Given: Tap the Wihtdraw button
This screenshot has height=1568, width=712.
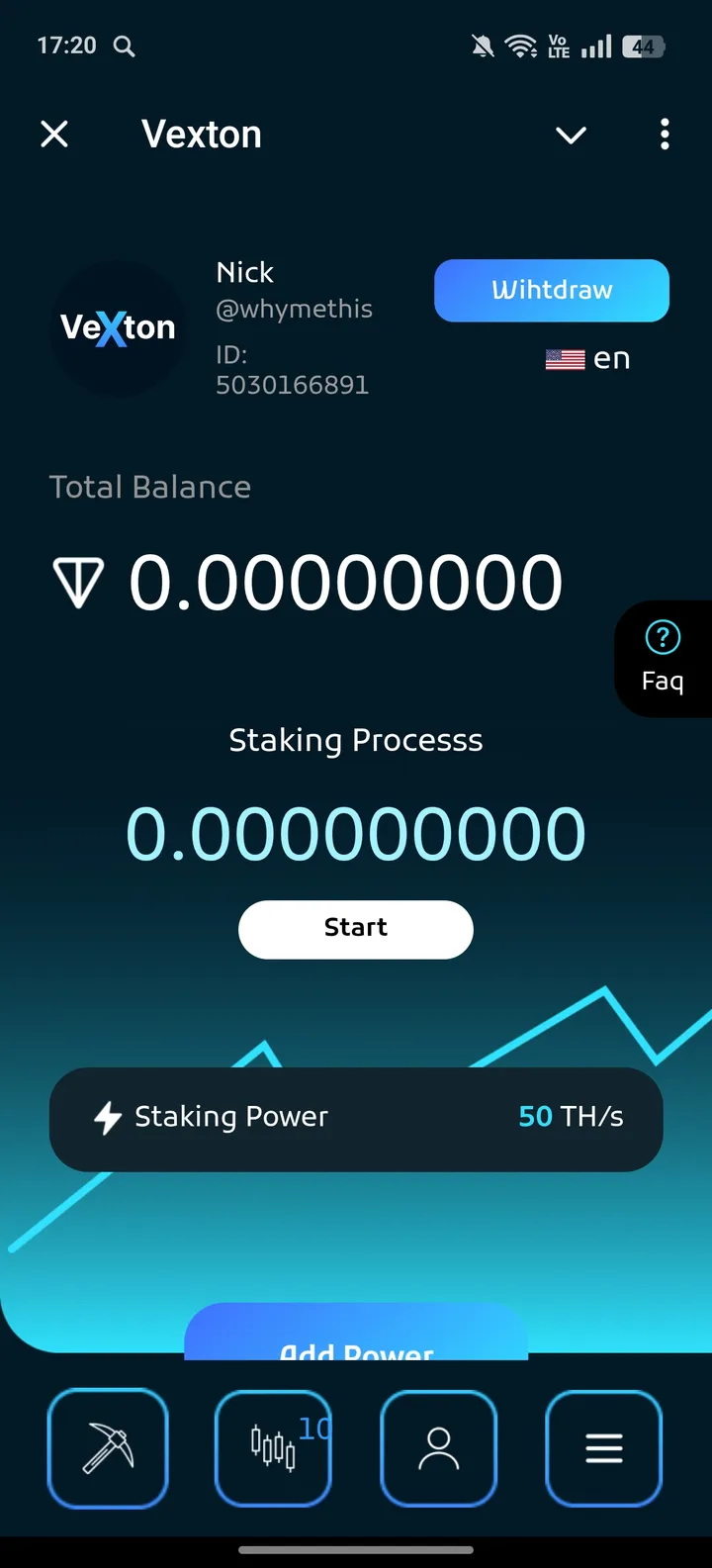Looking at the screenshot, I should 552,291.
